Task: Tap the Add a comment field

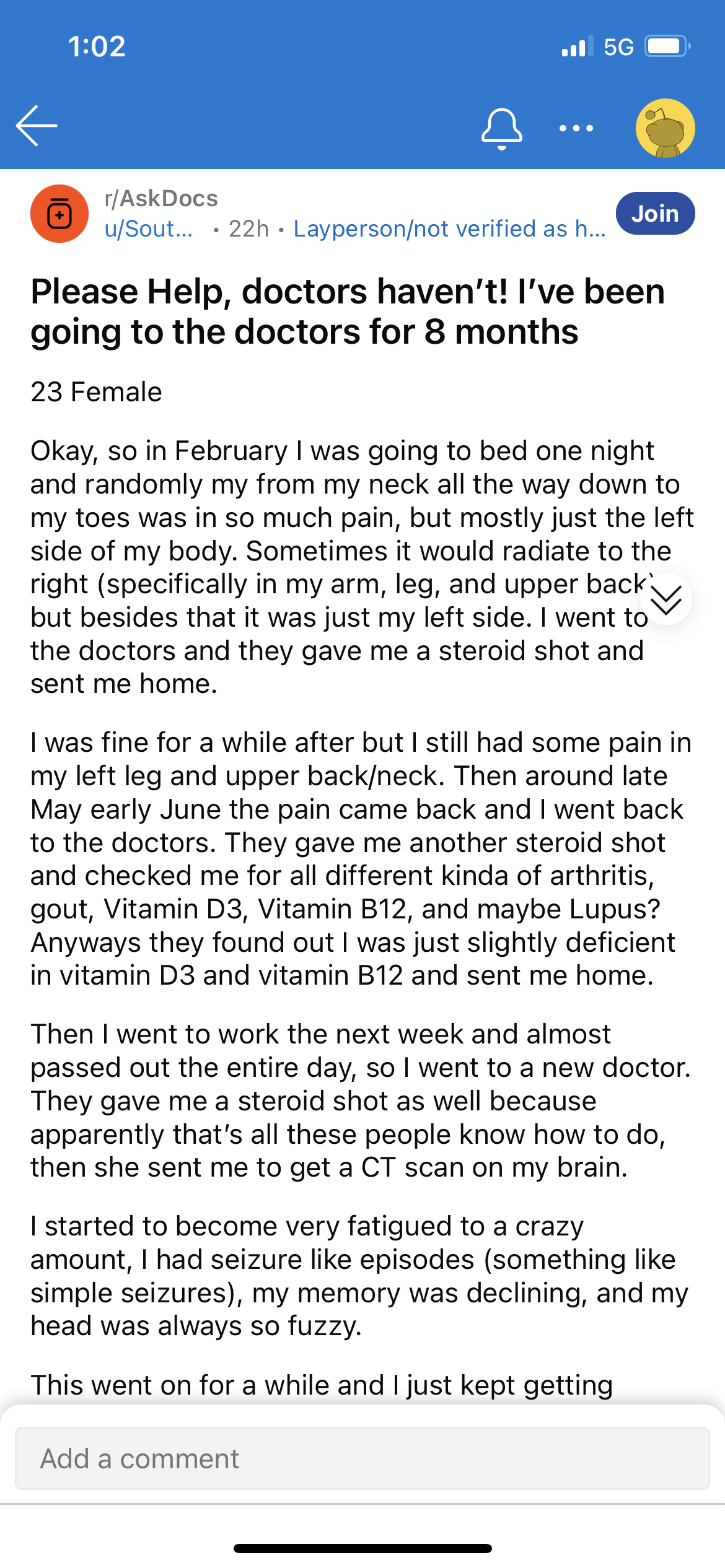Action: 362,1458
